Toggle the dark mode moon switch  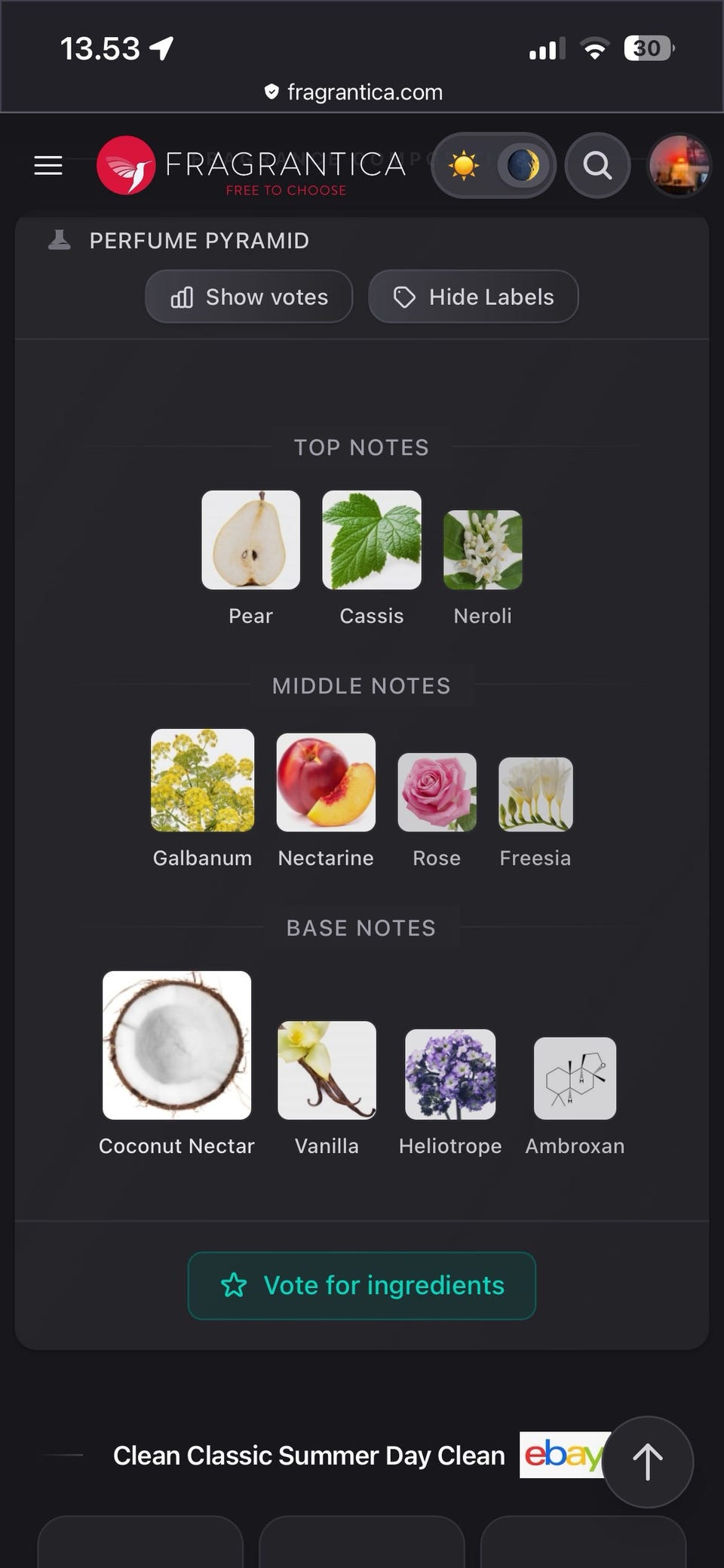coord(523,165)
